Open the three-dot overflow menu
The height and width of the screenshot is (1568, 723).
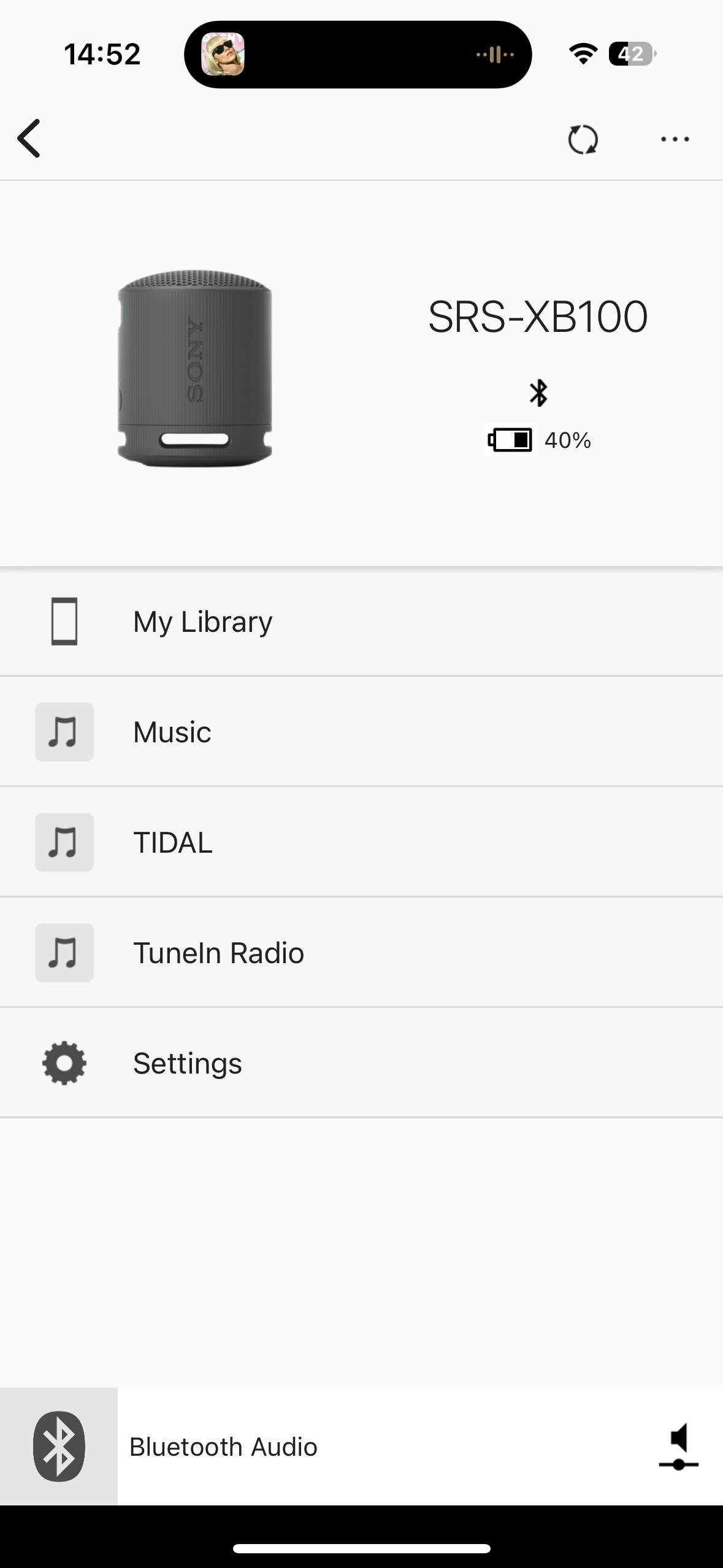(x=675, y=140)
